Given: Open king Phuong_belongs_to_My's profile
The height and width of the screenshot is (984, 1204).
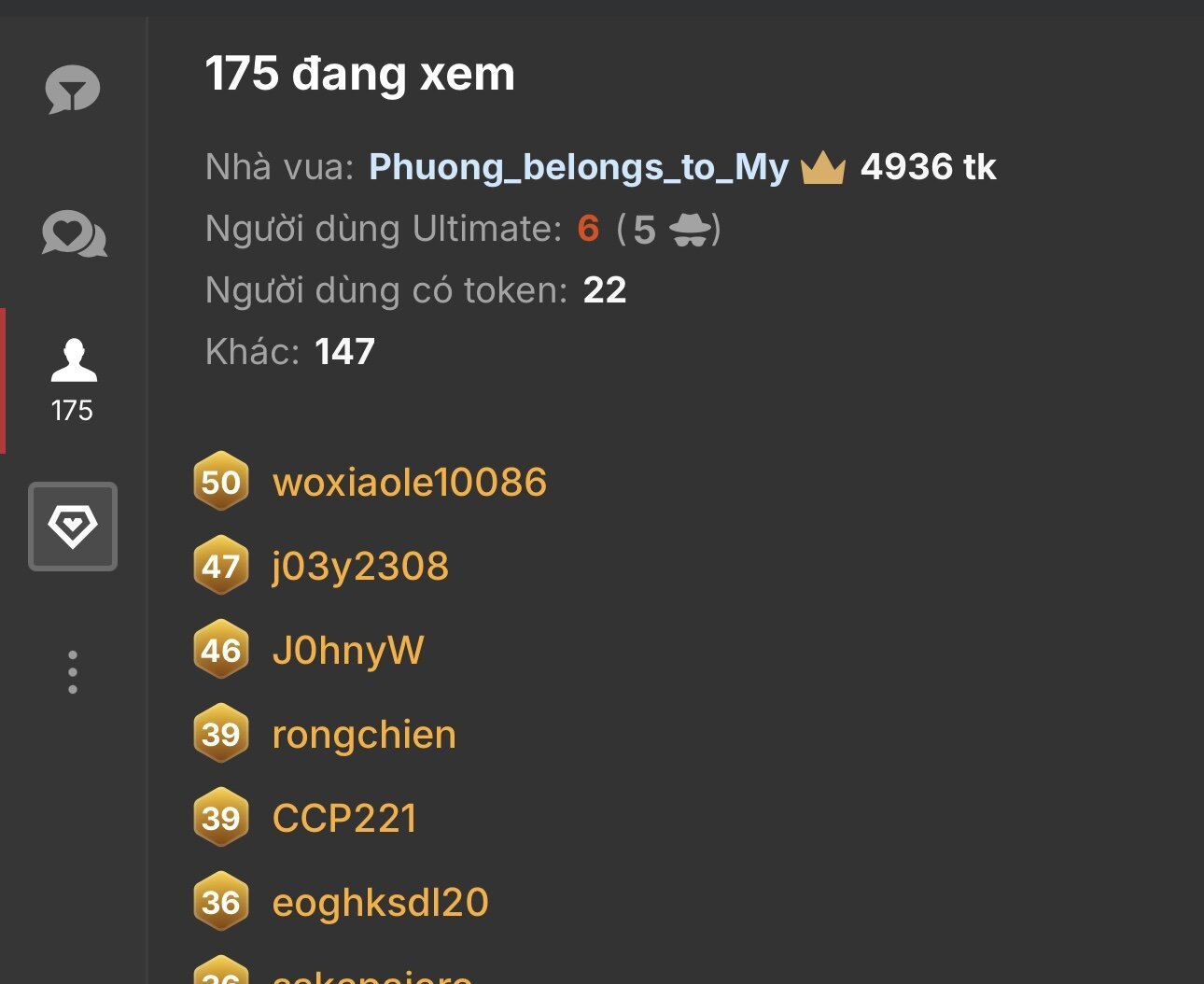Looking at the screenshot, I should coord(579,167).
